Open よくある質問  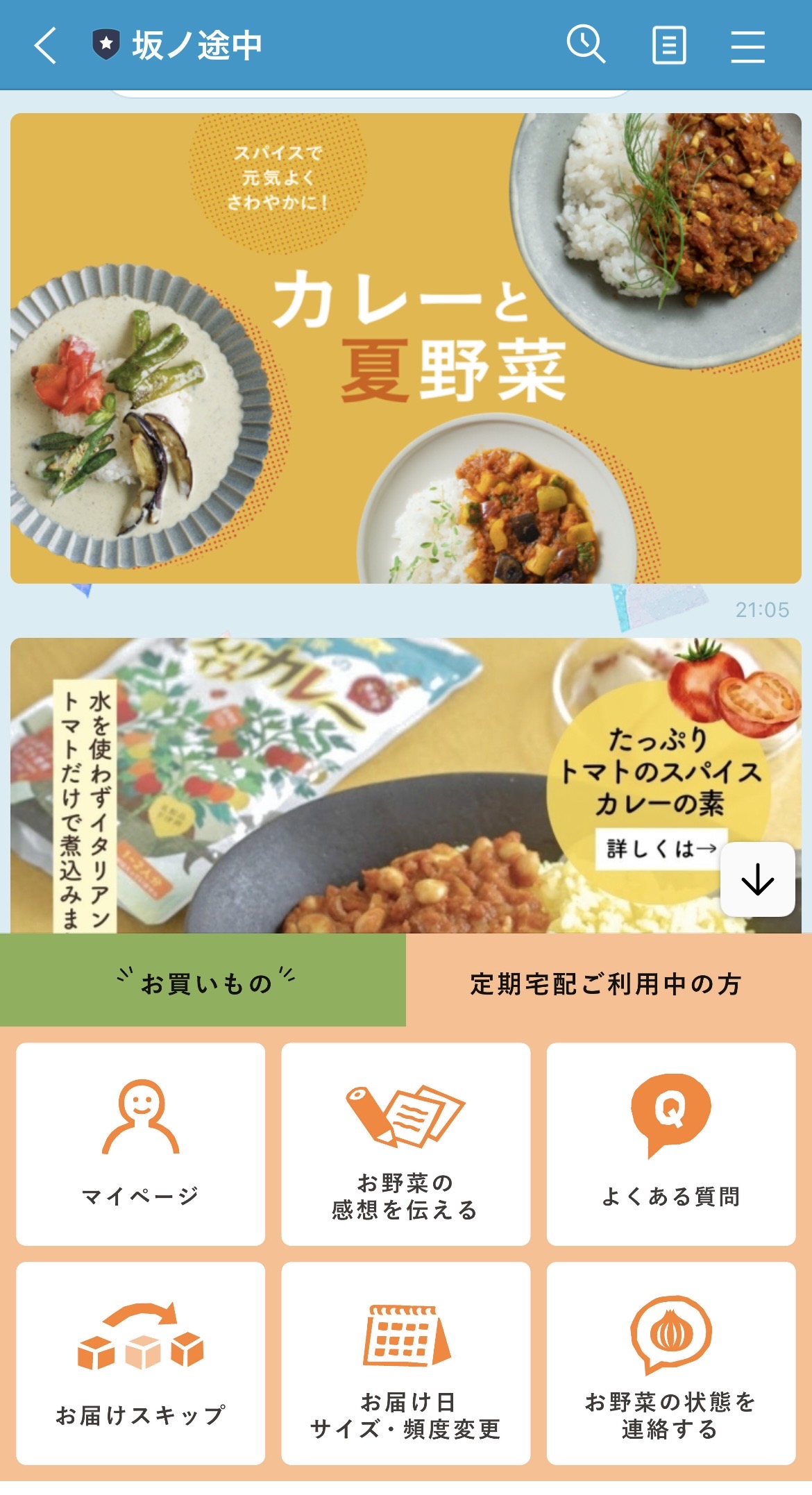pyautogui.click(x=671, y=1145)
